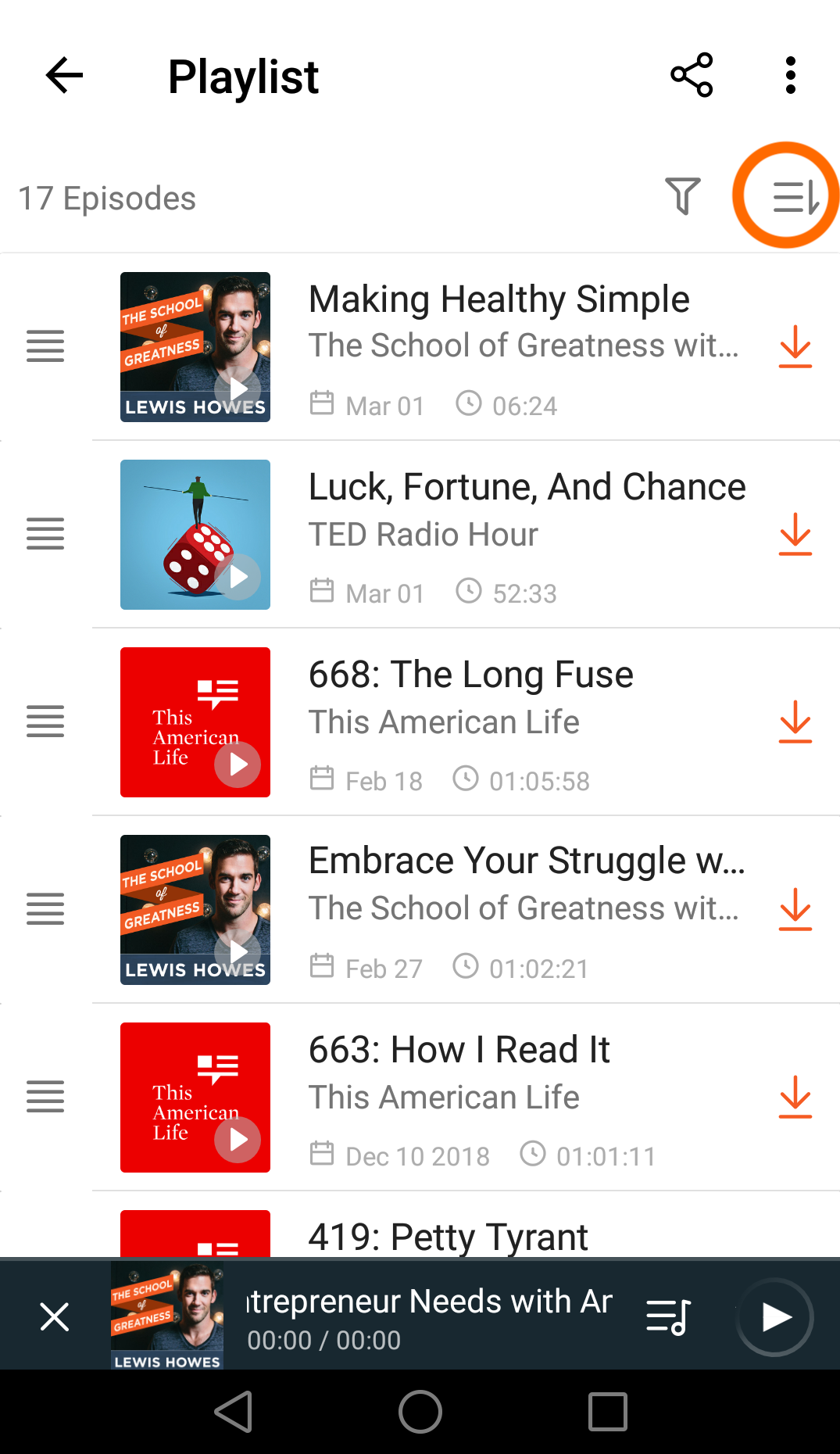Go back from the Playlist screen
840x1454 pixels.
64,76
